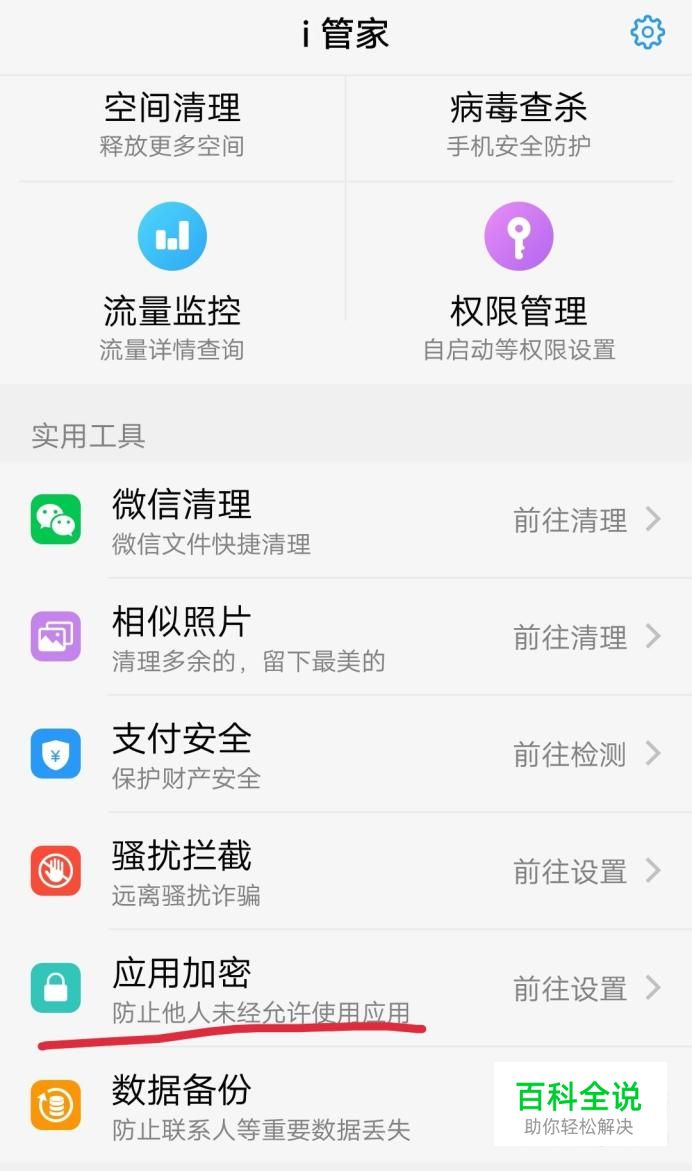Open the settings gear icon
692x1171 pixels.
(x=647, y=33)
